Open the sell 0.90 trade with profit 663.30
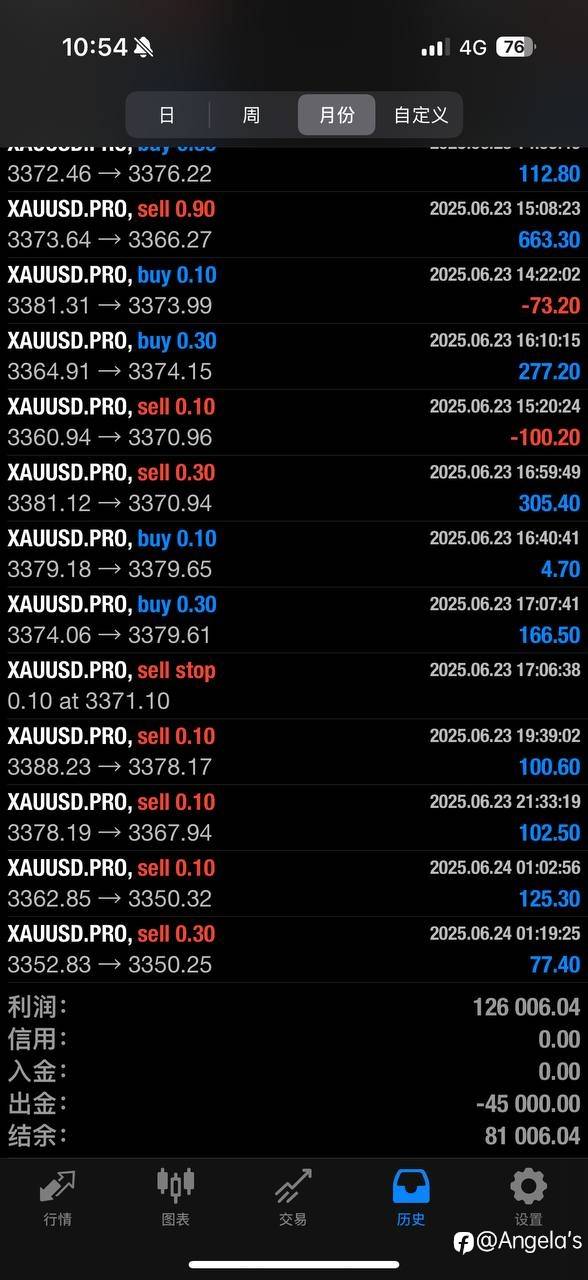 pos(294,225)
